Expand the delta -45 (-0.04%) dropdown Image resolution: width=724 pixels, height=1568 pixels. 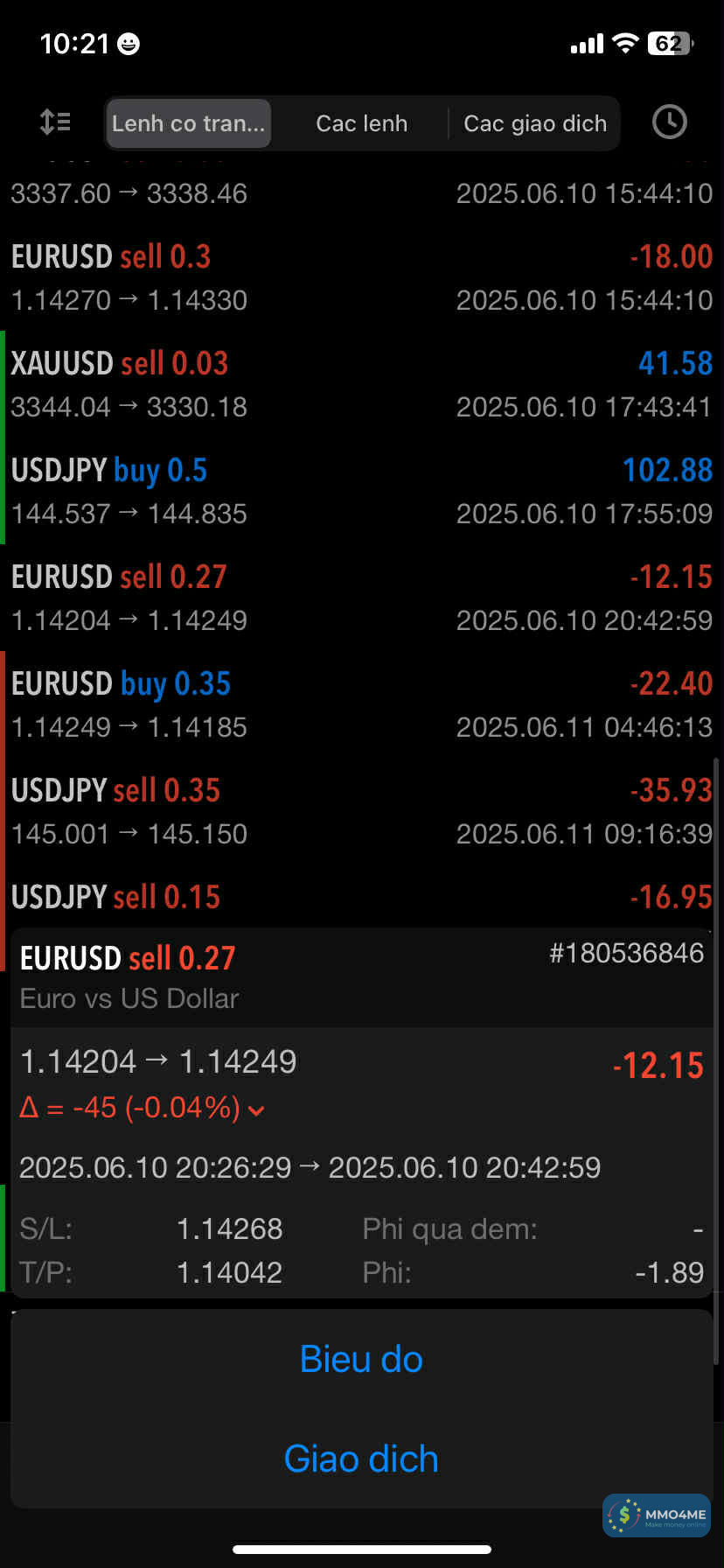point(255,1109)
